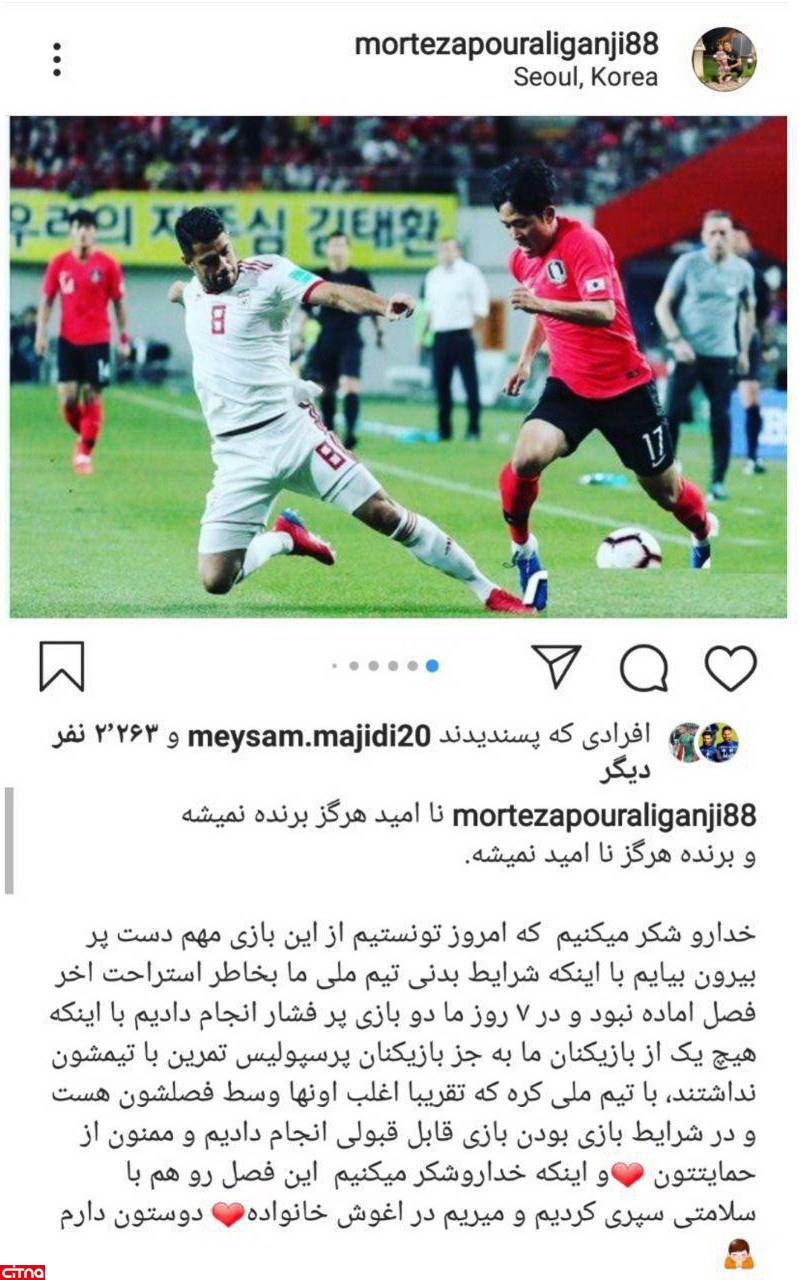Open the Seoul, Korea location tag
Viewport: 799px width, 1280px height.
coord(585,77)
